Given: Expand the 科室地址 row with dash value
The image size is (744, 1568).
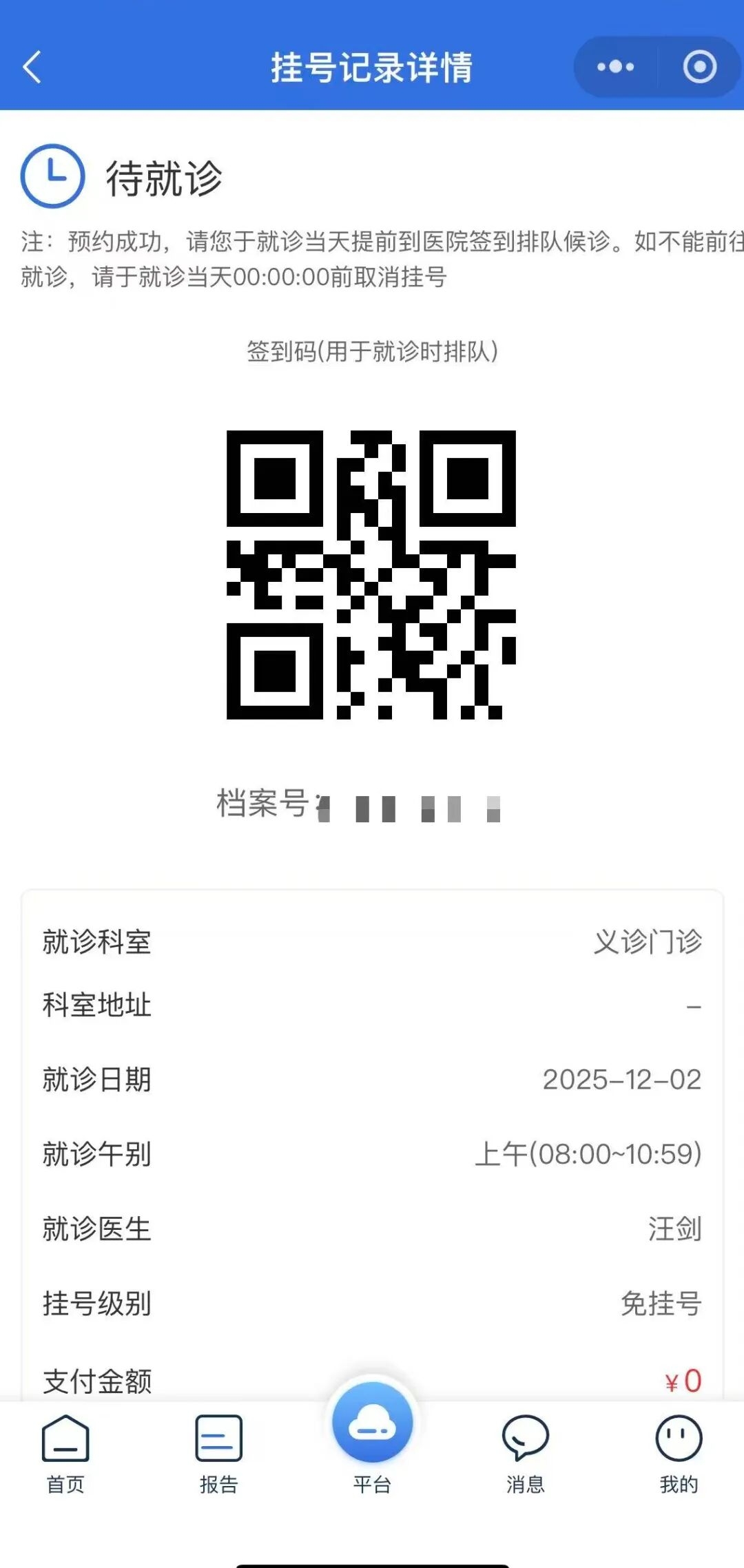Looking at the screenshot, I should 372,1006.
